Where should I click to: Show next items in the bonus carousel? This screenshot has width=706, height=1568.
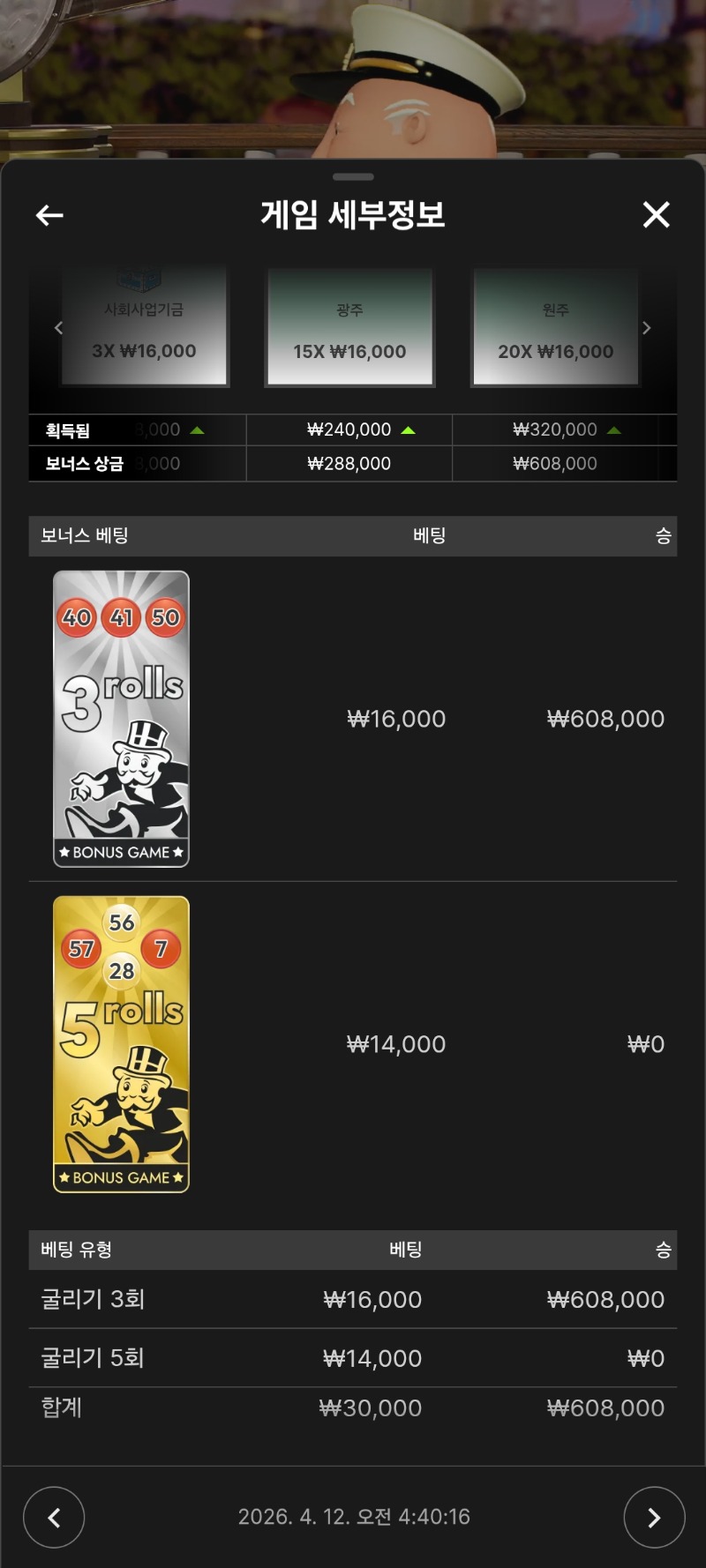point(647,328)
